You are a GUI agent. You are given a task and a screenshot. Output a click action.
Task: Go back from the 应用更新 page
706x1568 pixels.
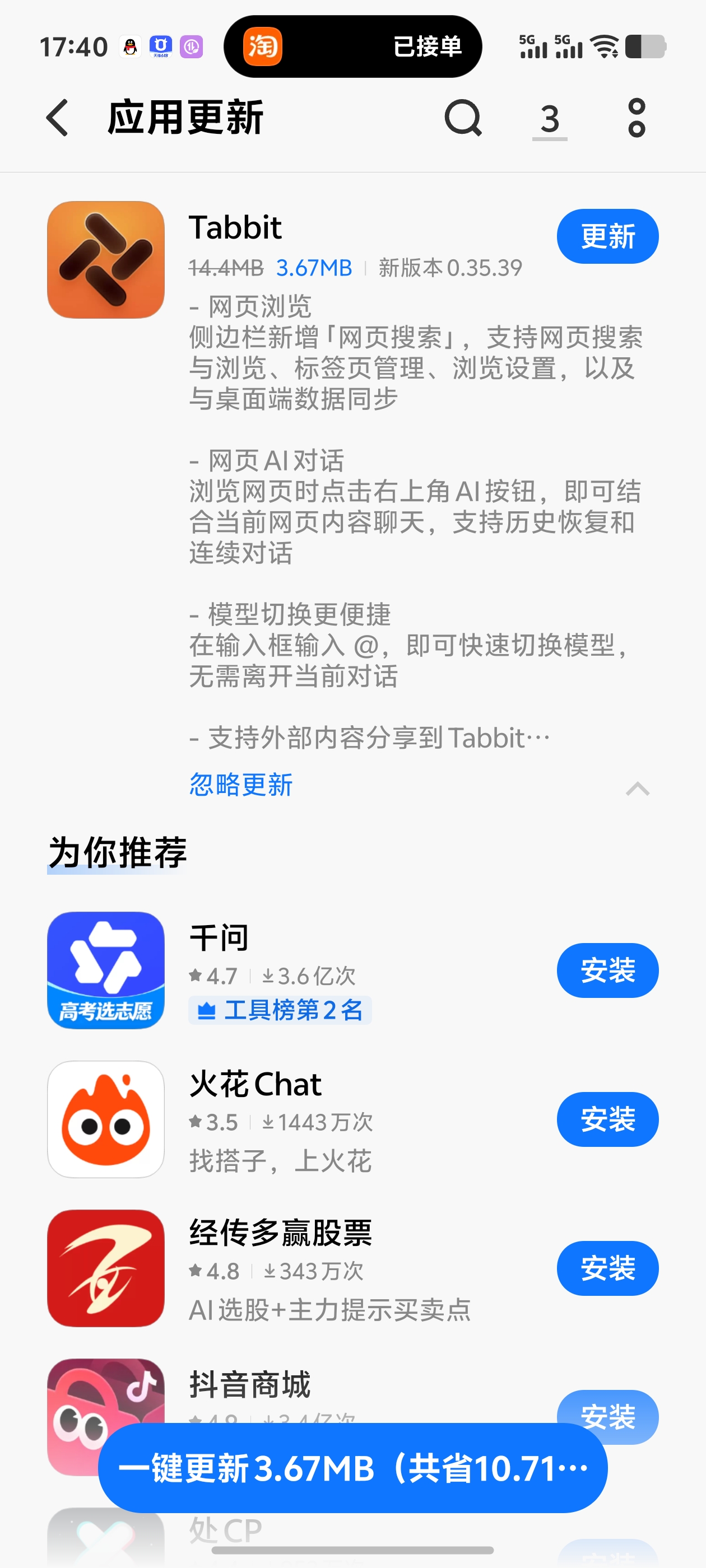58,118
